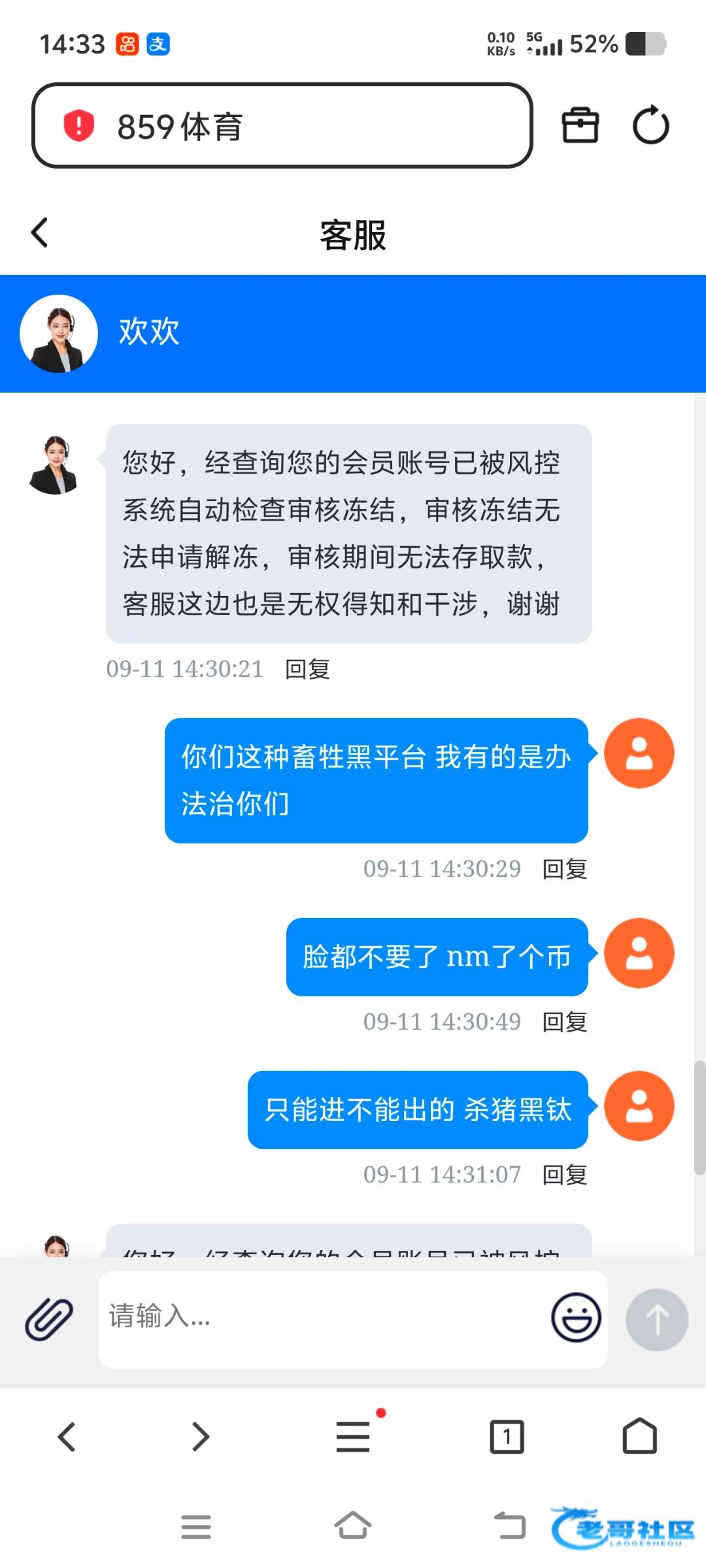Screen dimensions: 706x1568
Task: Go to the previous page in browser
Action: click(x=67, y=1437)
